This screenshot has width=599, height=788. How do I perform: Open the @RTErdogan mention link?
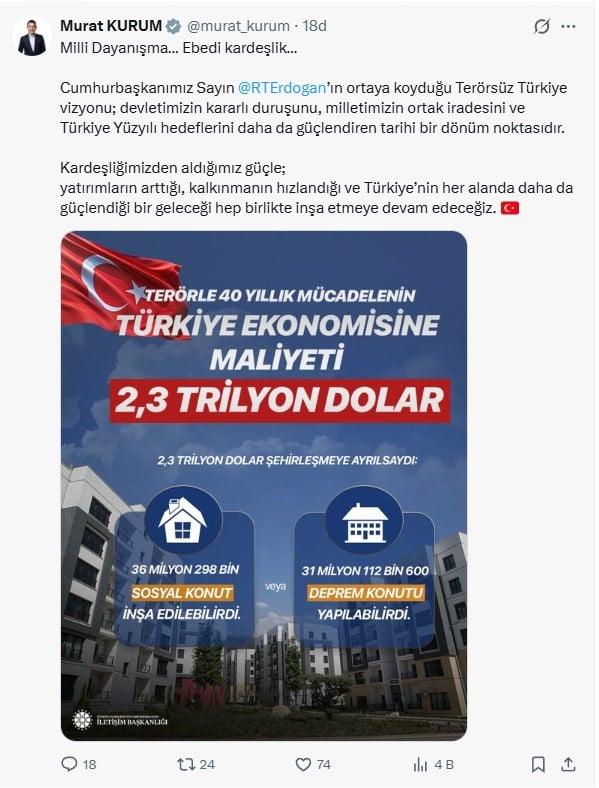tap(282, 88)
